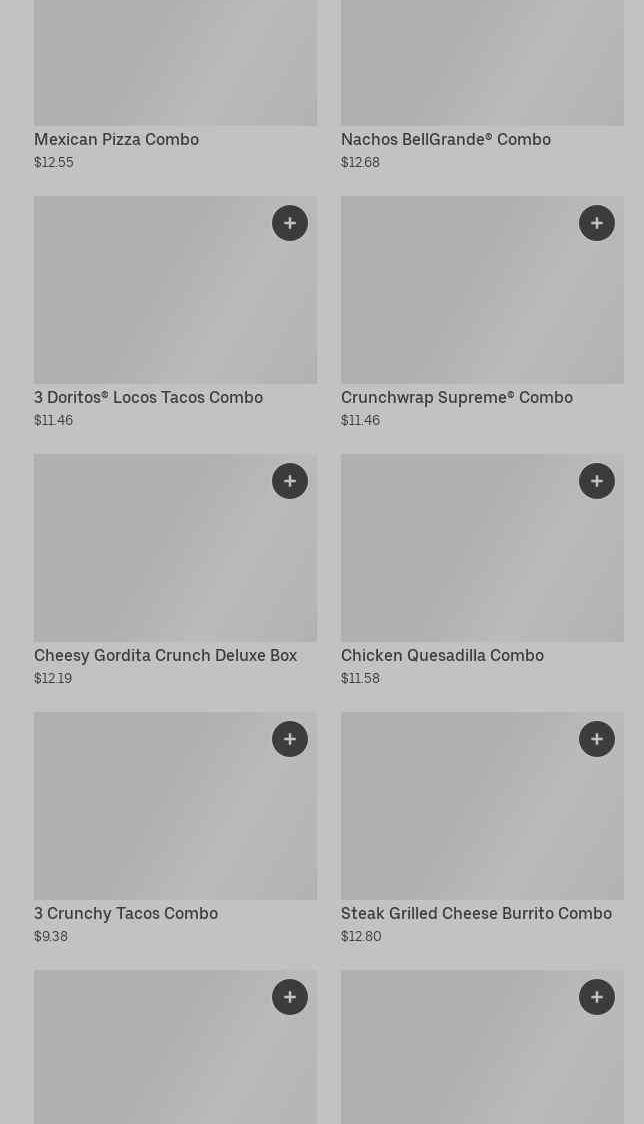Add Cheesy Gordita Crunch Deluxe Box

point(290,481)
